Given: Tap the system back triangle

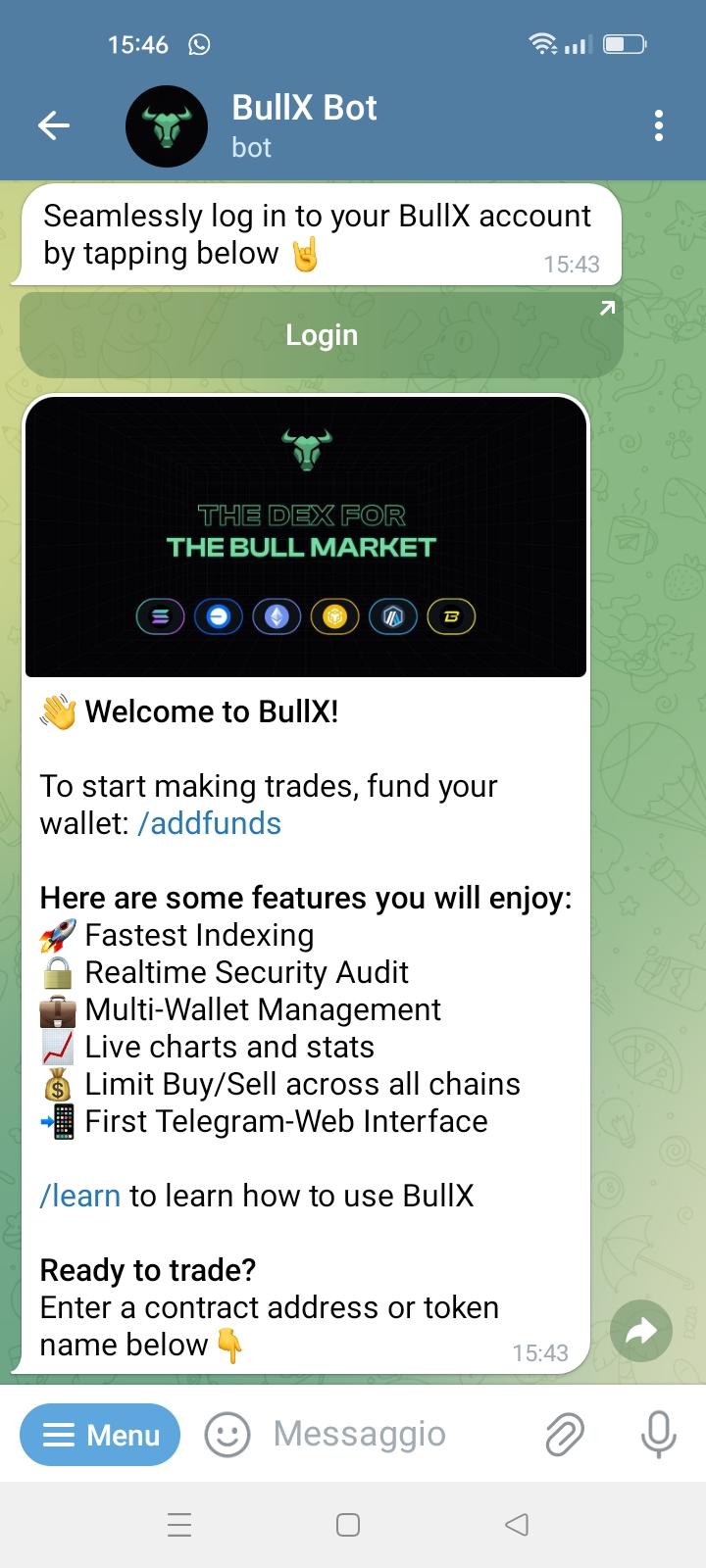Looking at the screenshot, I should 517,1525.
